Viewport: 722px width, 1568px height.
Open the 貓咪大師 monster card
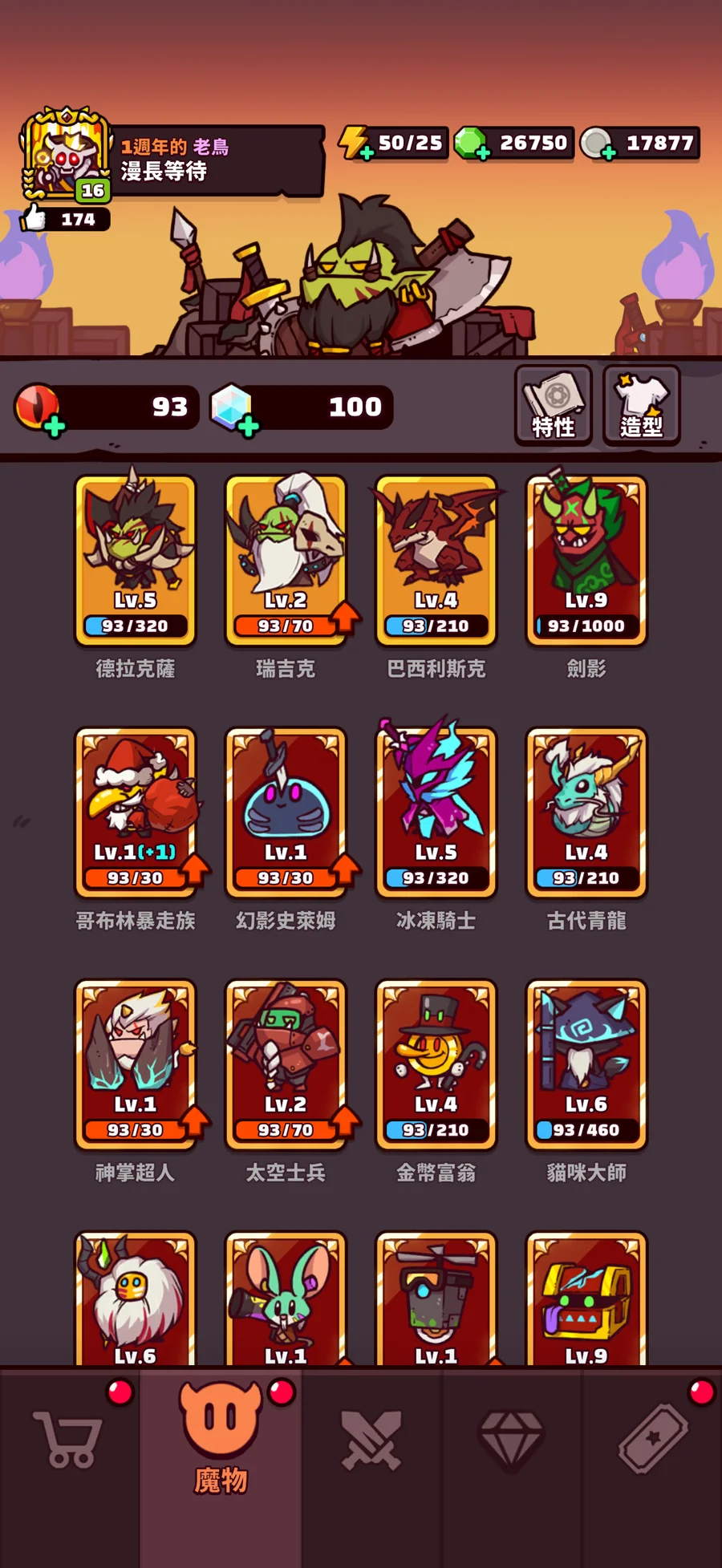[x=586, y=1064]
